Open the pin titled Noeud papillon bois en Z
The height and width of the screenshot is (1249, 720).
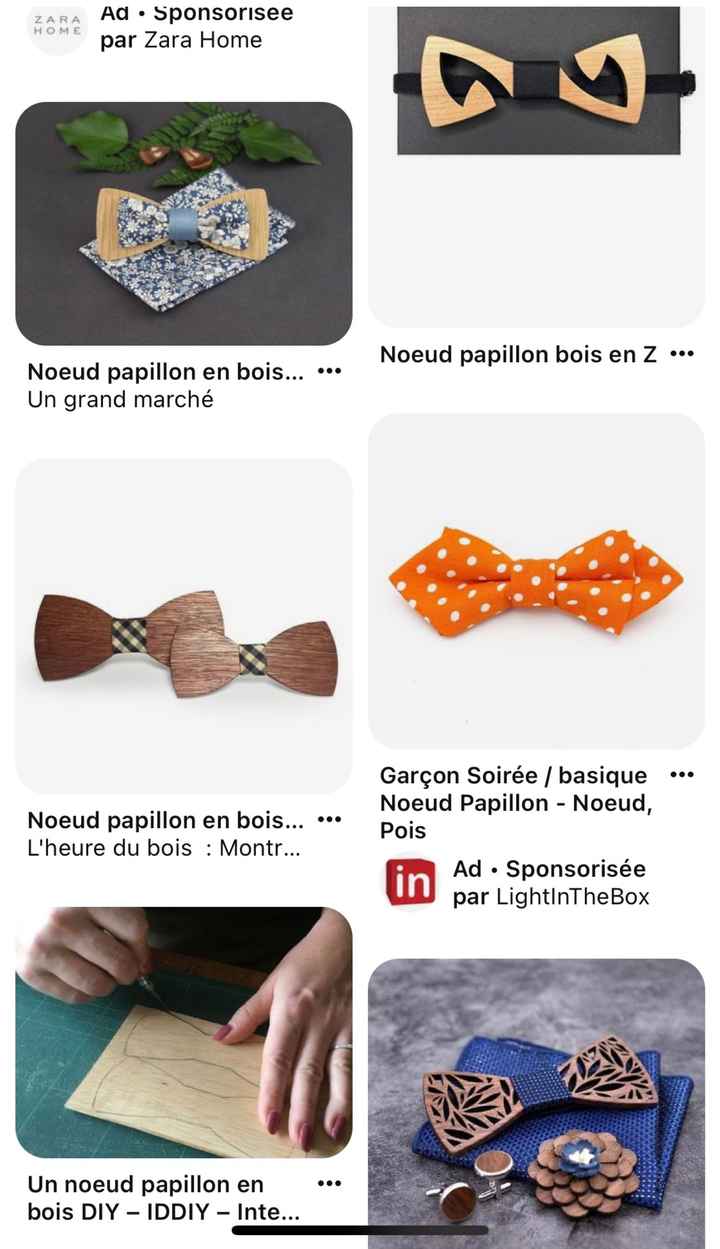(x=535, y=165)
